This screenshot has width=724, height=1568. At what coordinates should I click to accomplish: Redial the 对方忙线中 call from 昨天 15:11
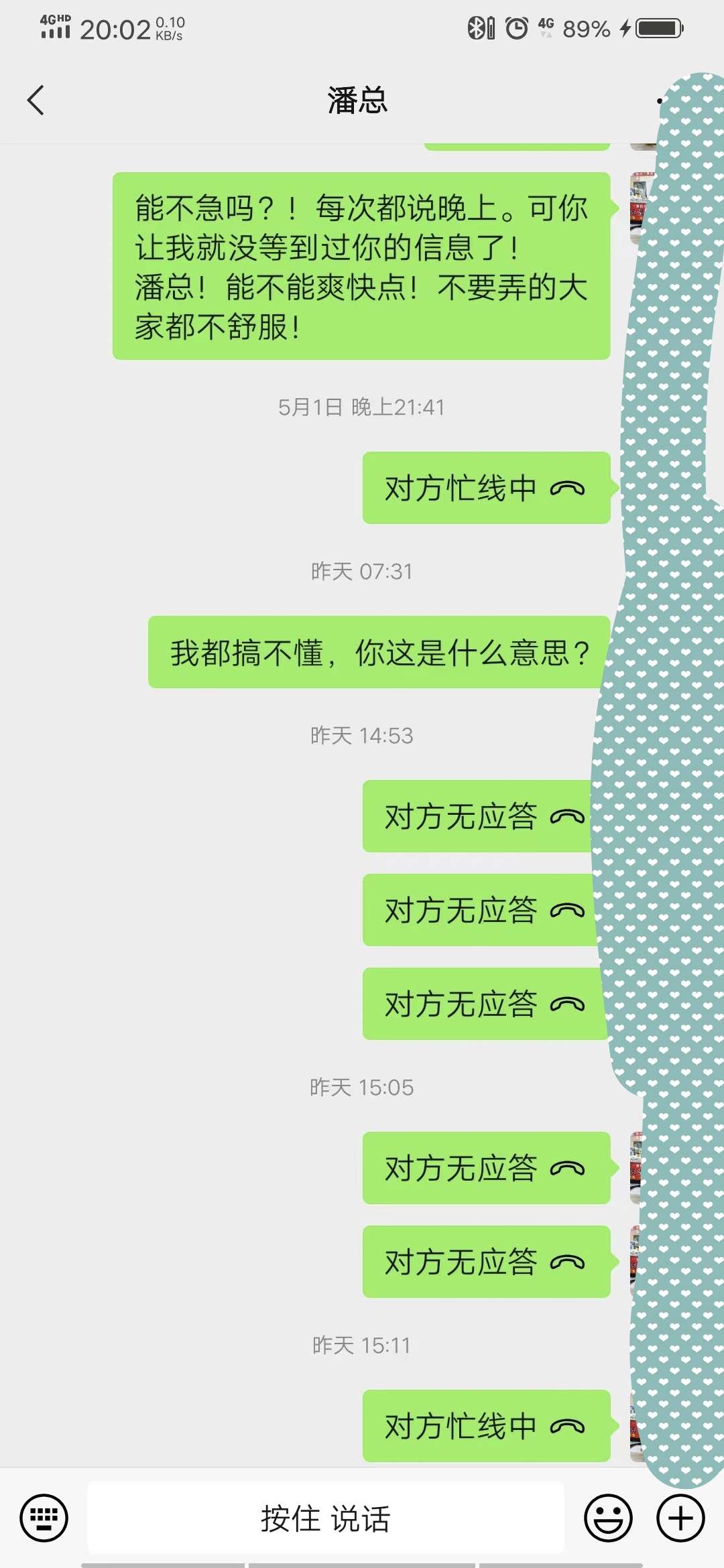point(486,1426)
